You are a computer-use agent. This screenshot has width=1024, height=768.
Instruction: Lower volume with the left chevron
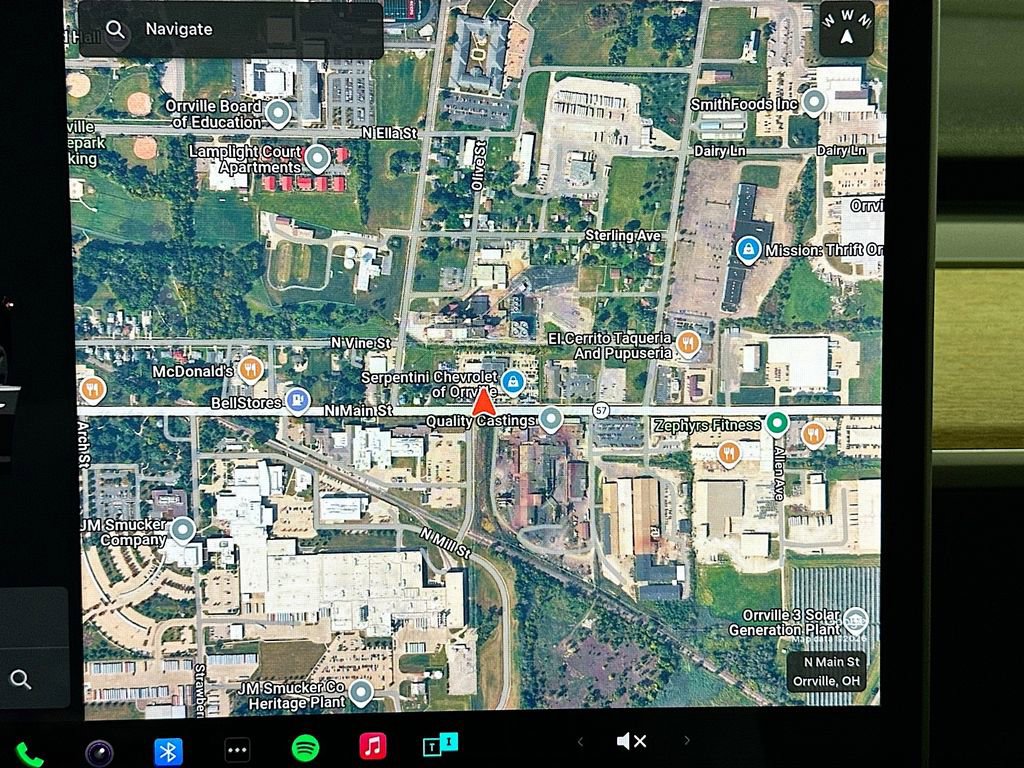[580, 742]
